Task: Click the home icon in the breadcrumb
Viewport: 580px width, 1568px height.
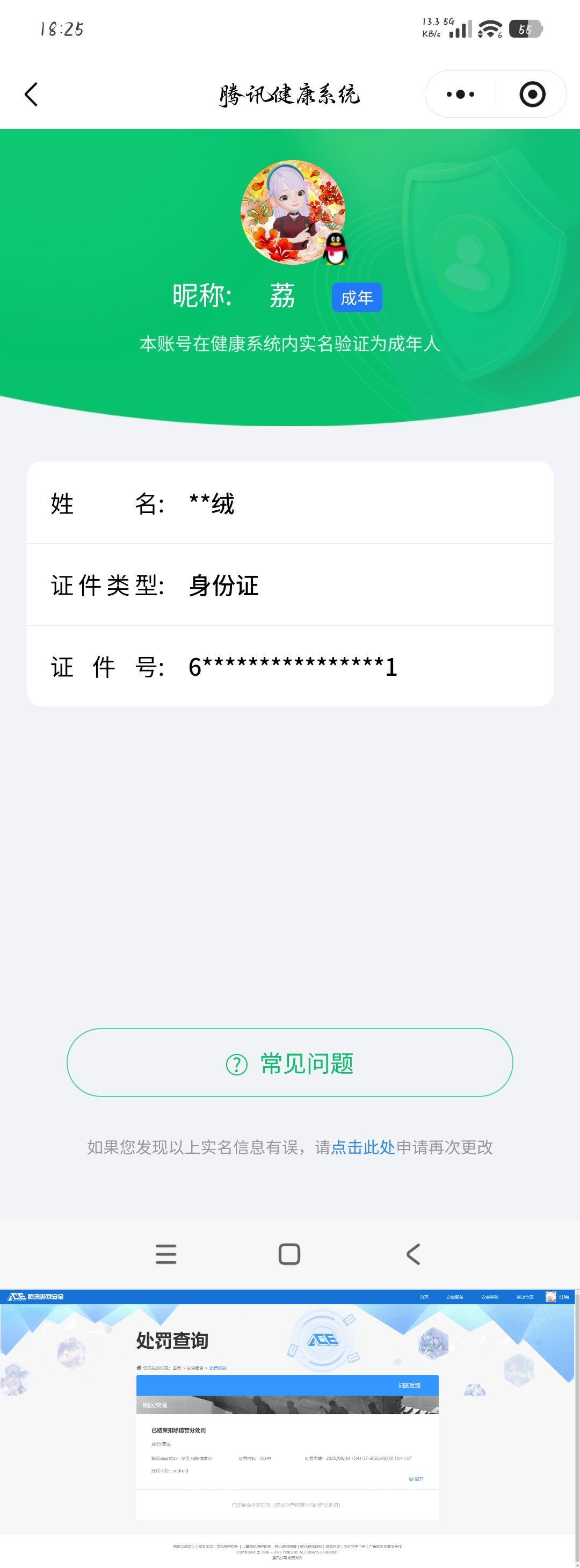Action: [x=139, y=1368]
